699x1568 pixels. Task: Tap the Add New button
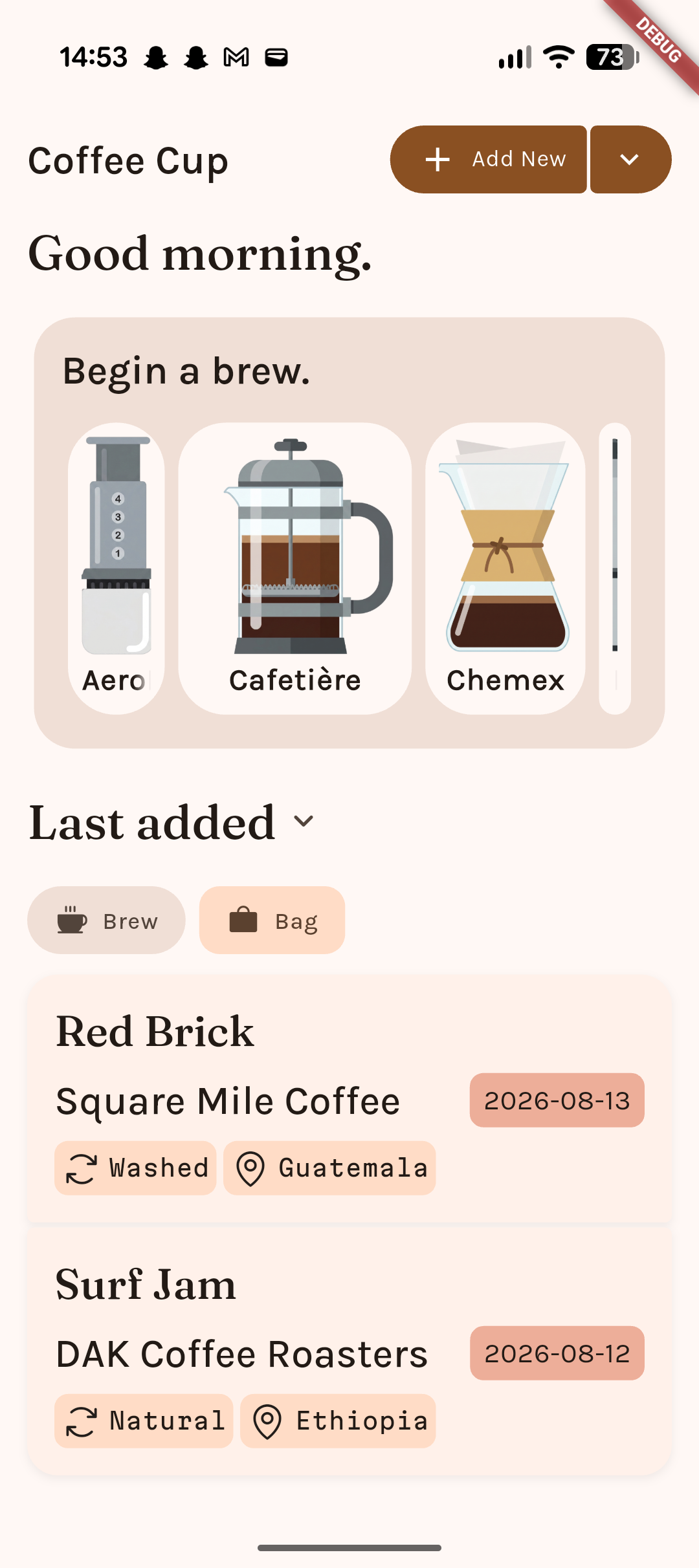[x=489, y=159]
